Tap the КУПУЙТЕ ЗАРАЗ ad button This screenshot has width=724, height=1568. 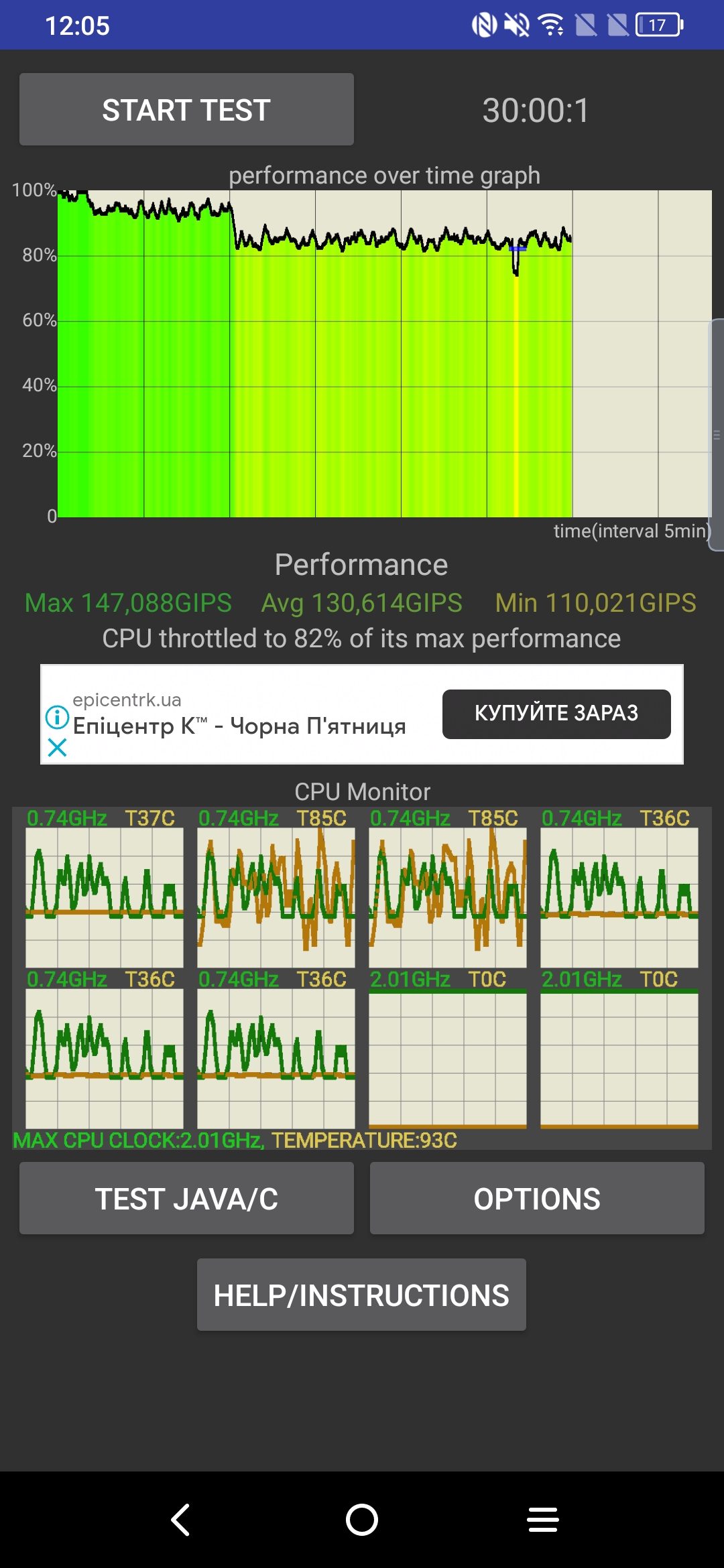tap(556, 714)
